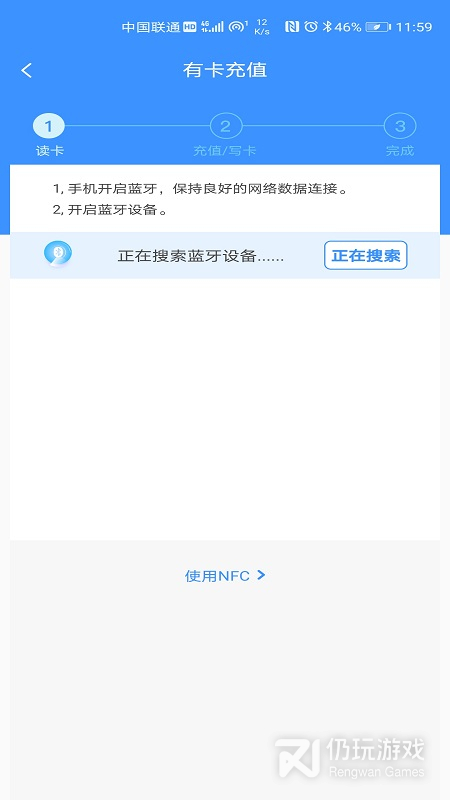Image resolution: width=450 pixels, height=800 pixels.
Task: Open the 使用NFC link
Action: tap(225, 576)
